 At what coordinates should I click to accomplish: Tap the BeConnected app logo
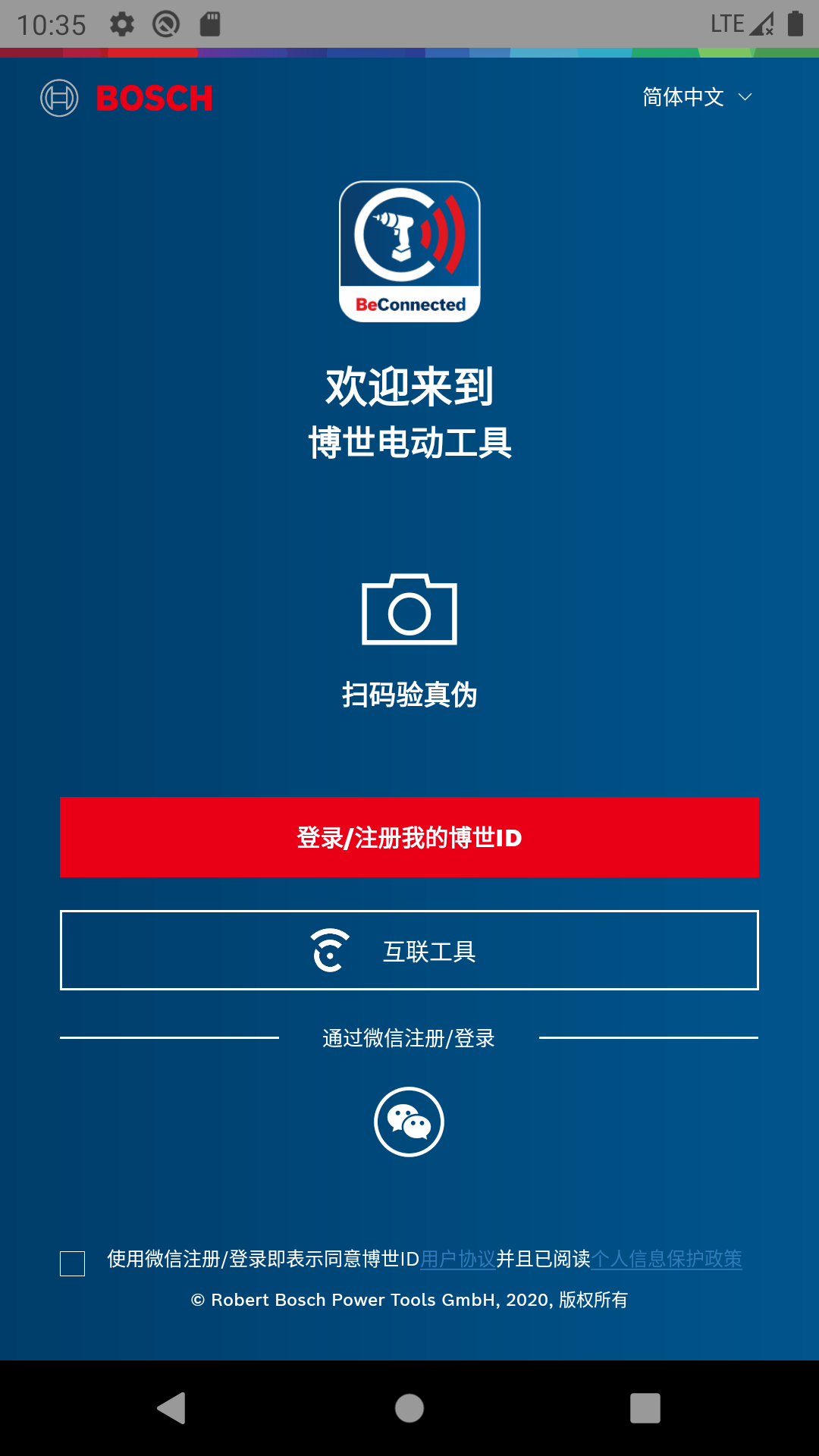(409, 252)
